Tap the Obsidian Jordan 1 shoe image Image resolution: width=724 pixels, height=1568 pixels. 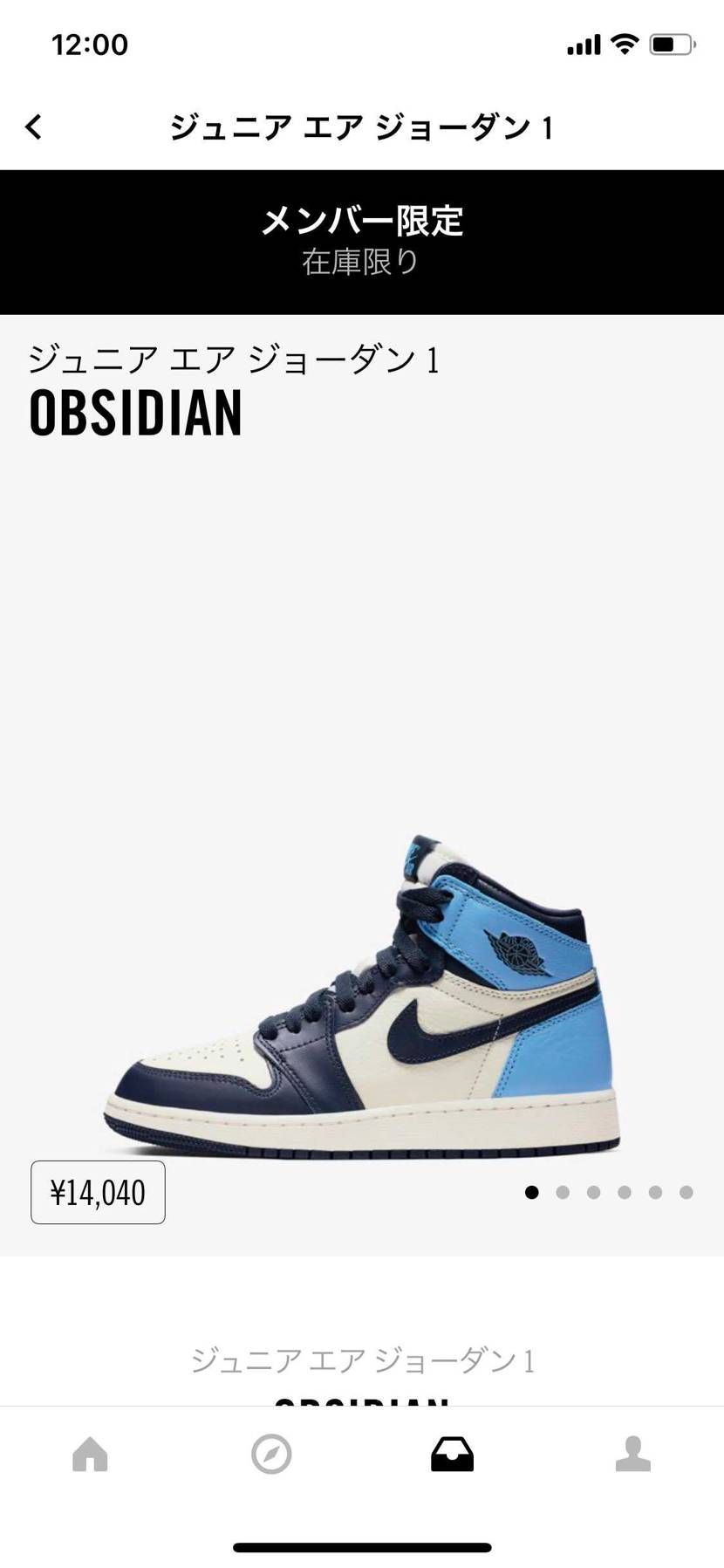coord(362,996)
